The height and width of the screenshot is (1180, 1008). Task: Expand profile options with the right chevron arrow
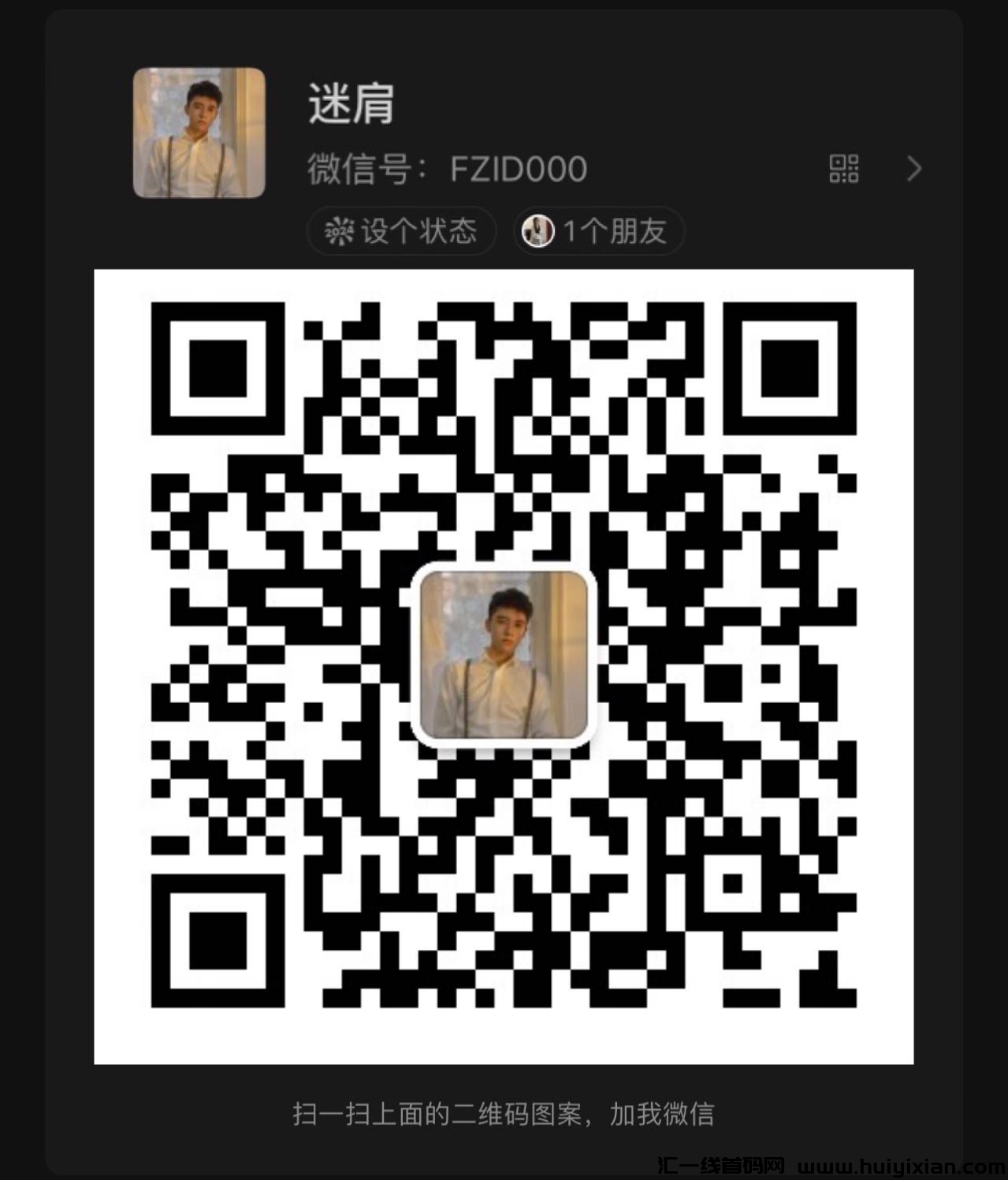(x=914, y=169)
